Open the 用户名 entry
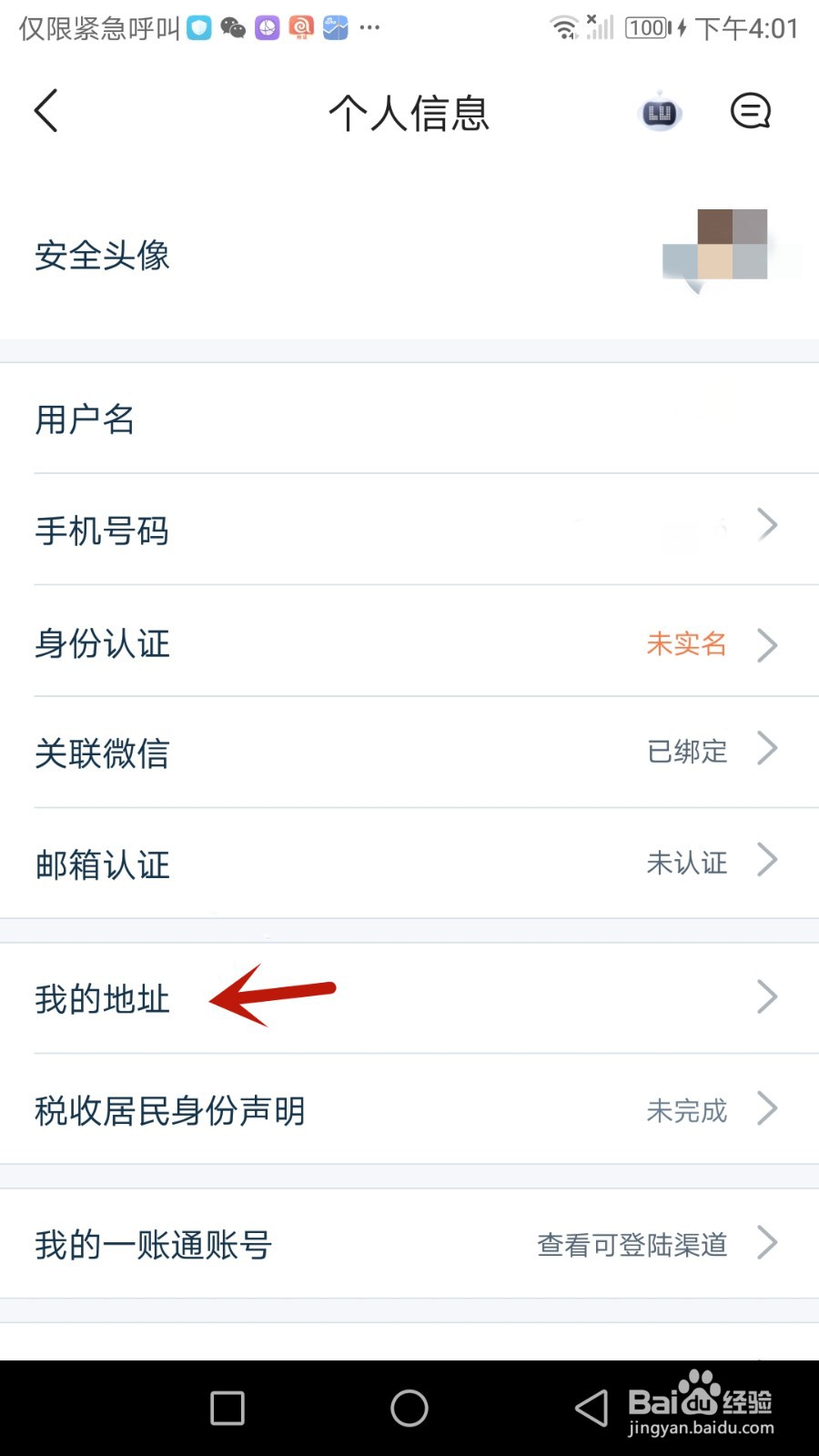This screenshot has width=819, height=1456. point(85,420)
